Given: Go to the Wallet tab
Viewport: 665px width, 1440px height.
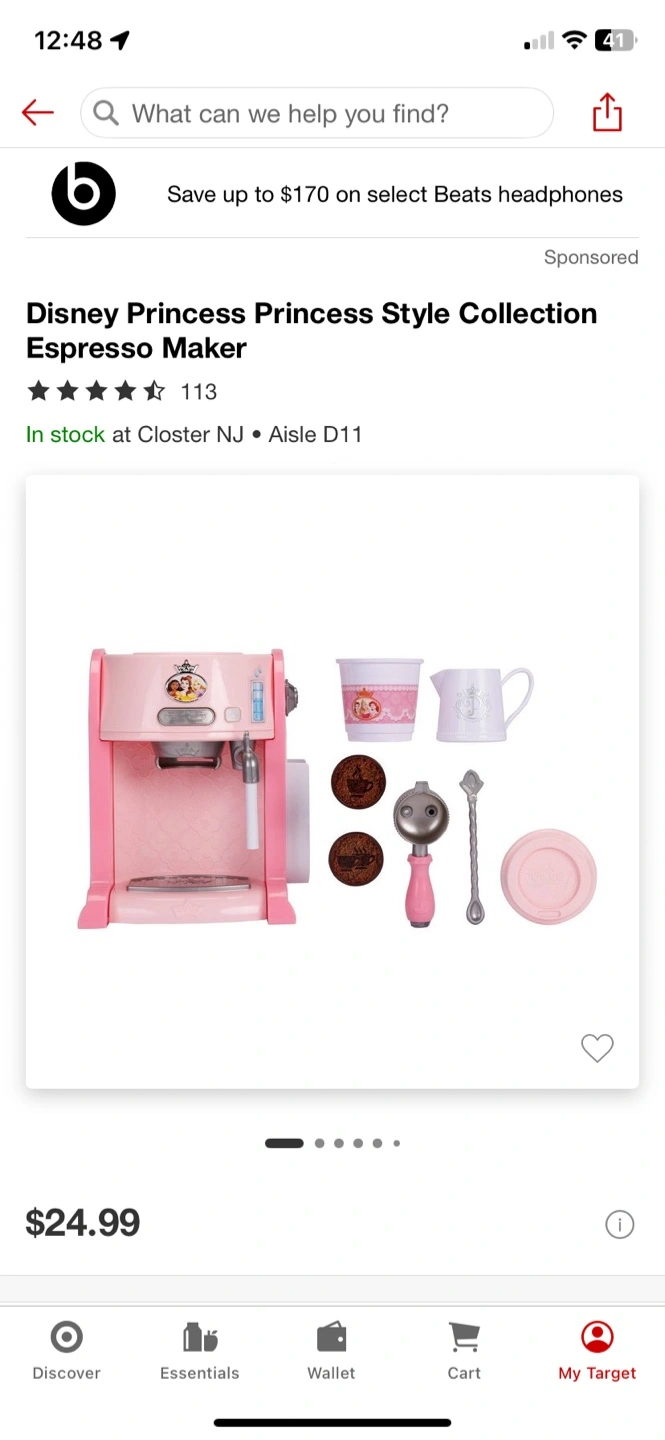Looking at the screenshot, I should pos(331,1350).
